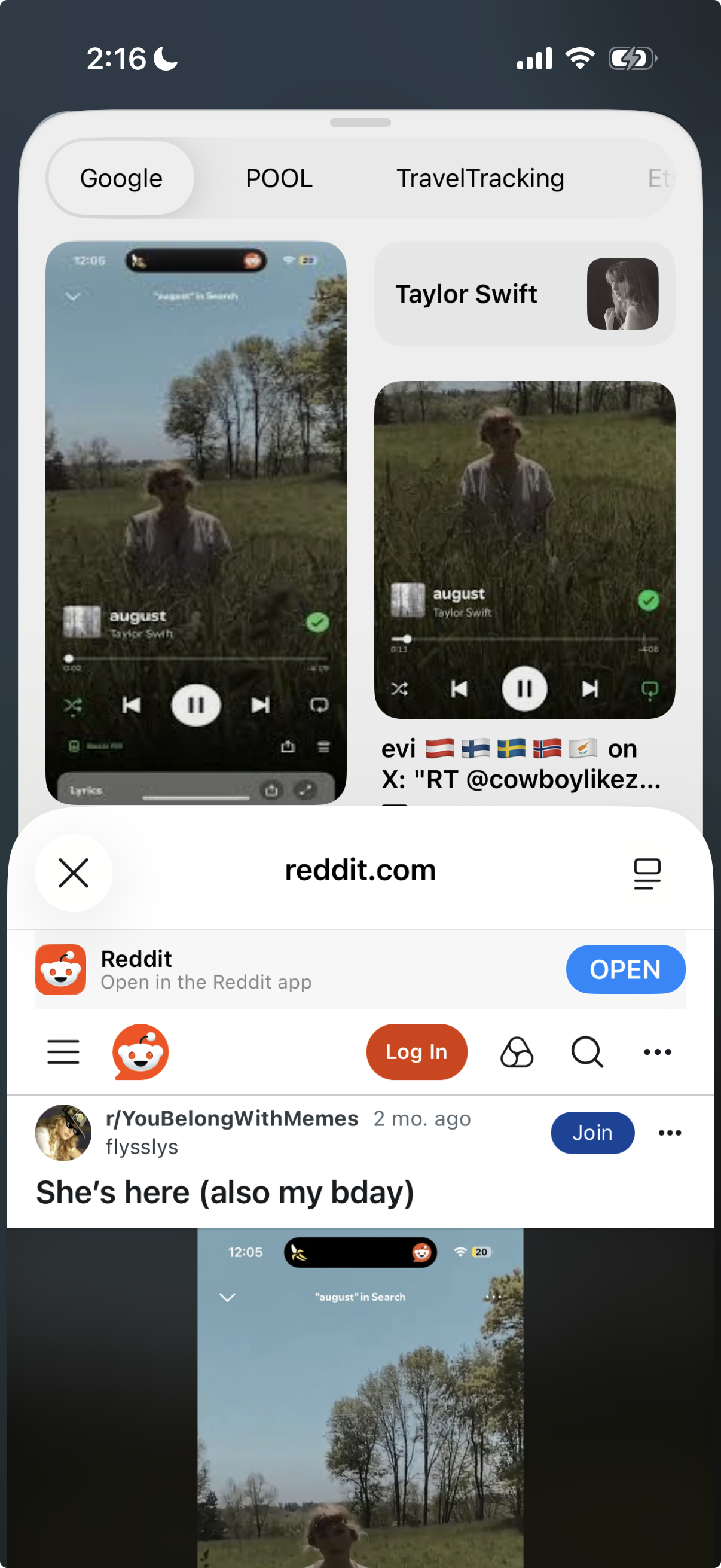Select the POOL tab
Screen dimensions: 721x1568
point(279,178)
